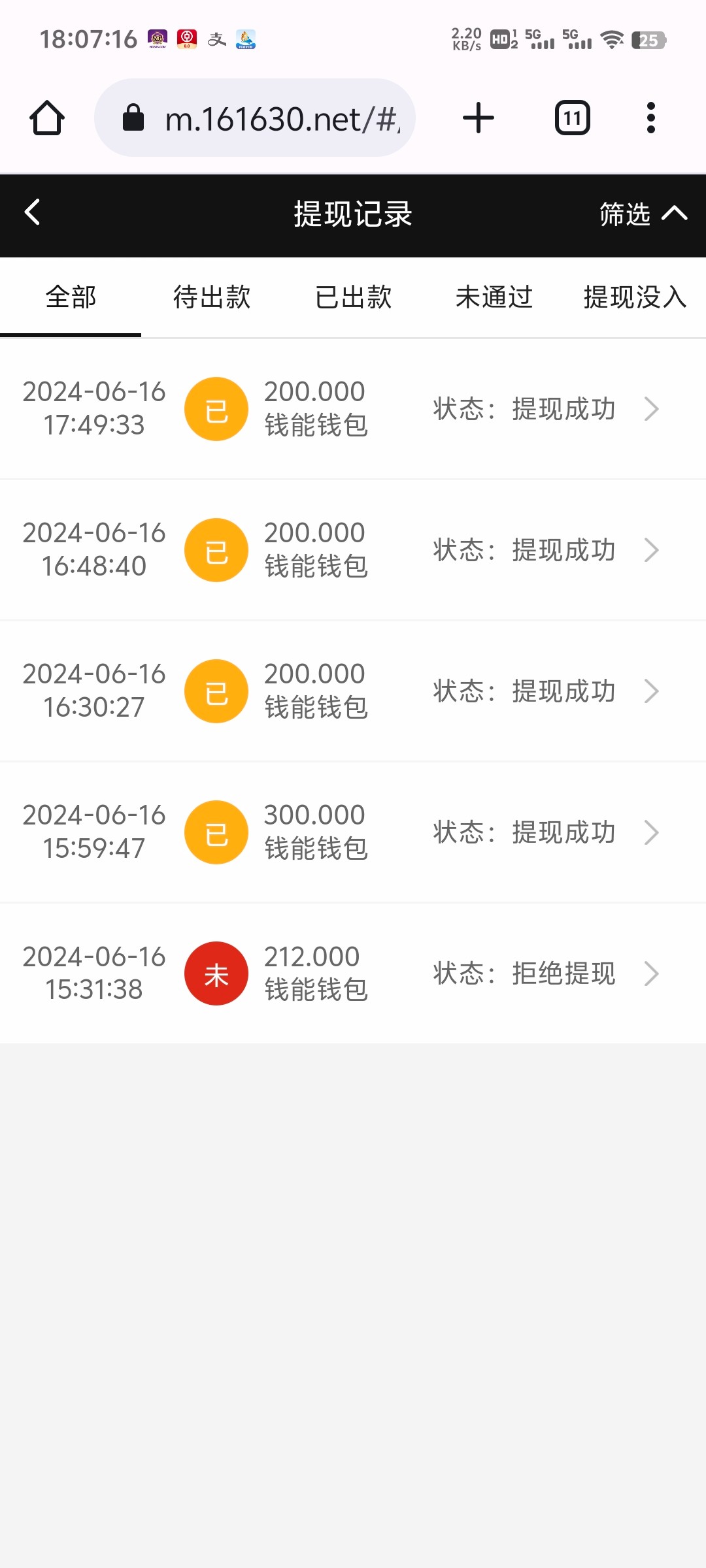706x1568 pixels.
Task: Open a new browser tab
Action: click(479, 118)
